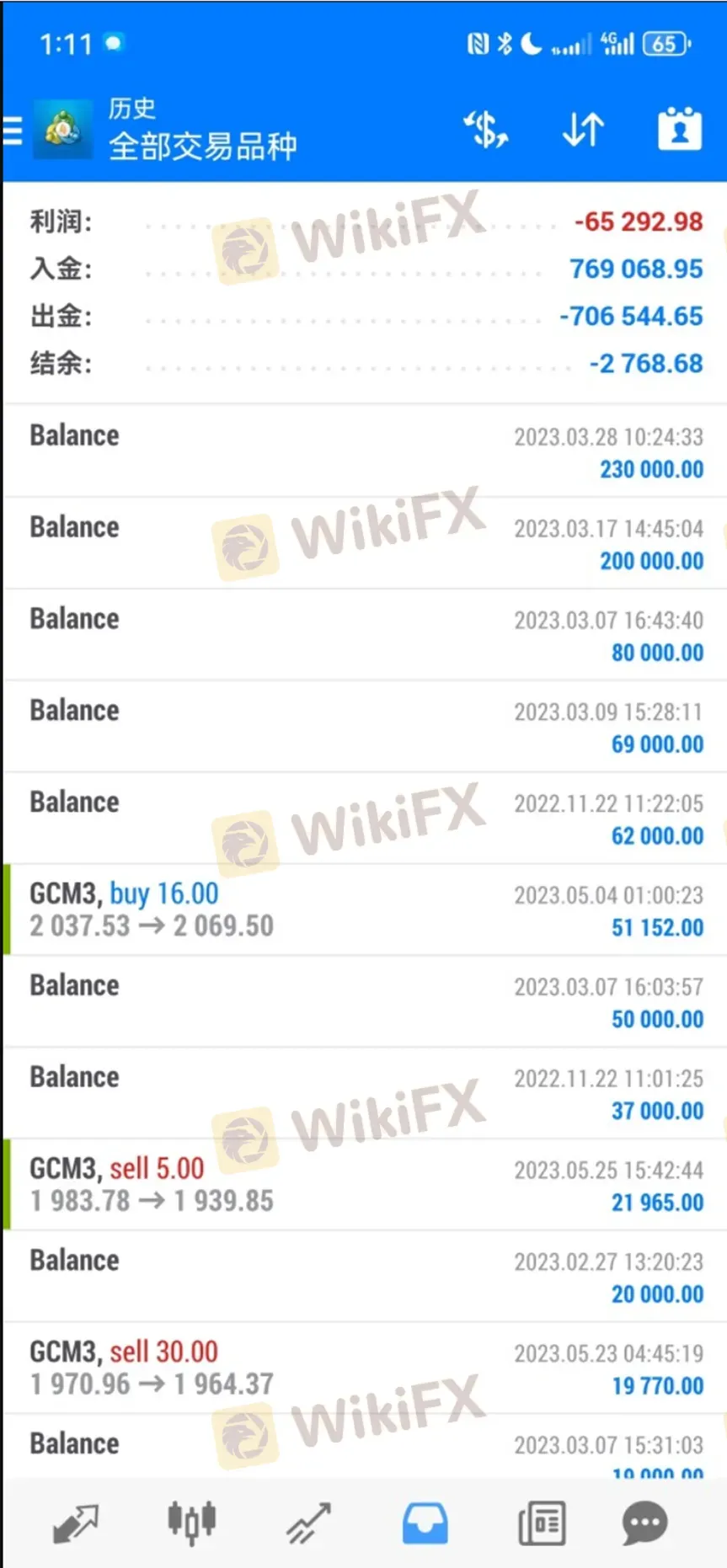This screenshot has width=727, height=1568.
Task: Expand the GCM3 sell 5.00 trade
Action: (364, 1185)
